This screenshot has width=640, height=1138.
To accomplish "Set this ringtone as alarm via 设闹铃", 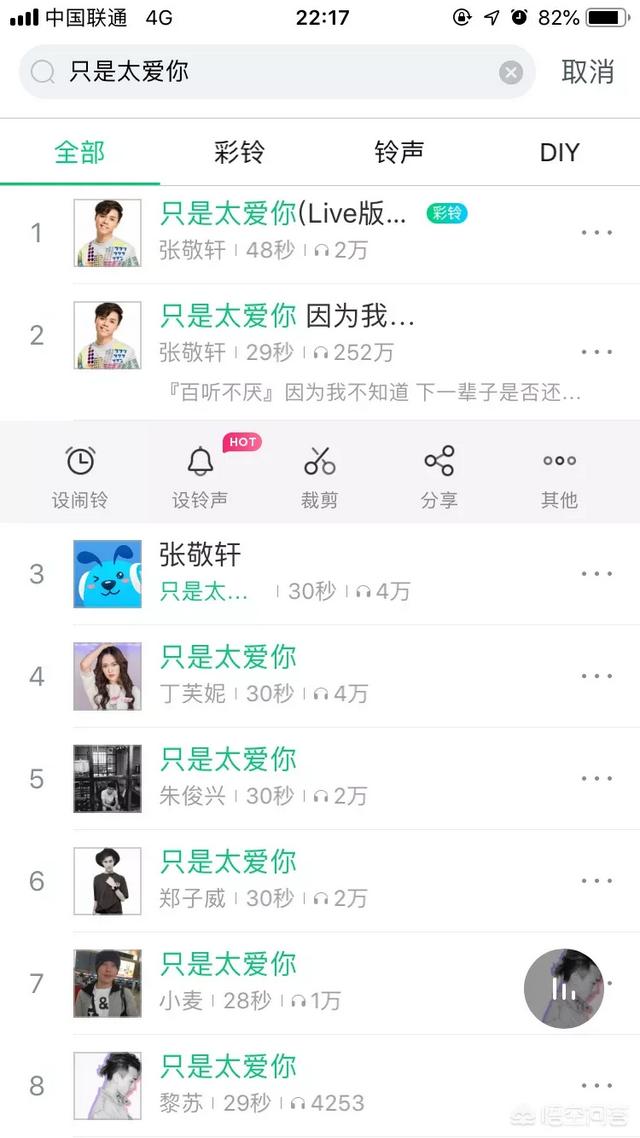I will point(80,475).
